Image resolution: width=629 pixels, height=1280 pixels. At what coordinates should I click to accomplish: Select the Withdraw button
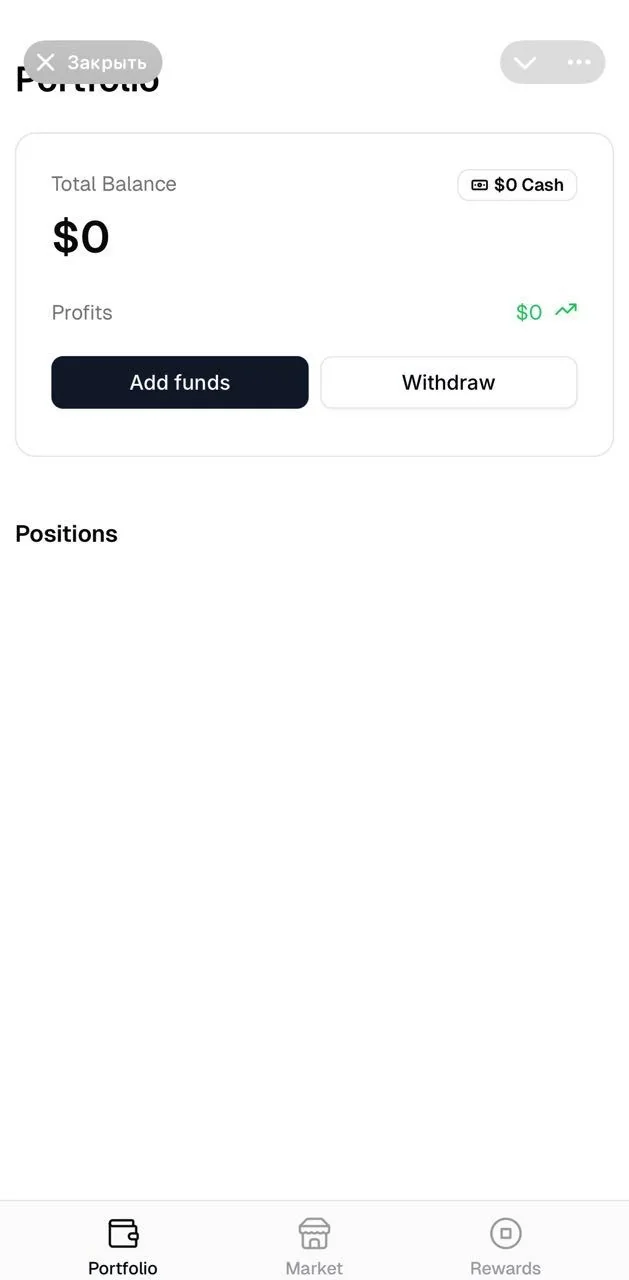point(449,382)
